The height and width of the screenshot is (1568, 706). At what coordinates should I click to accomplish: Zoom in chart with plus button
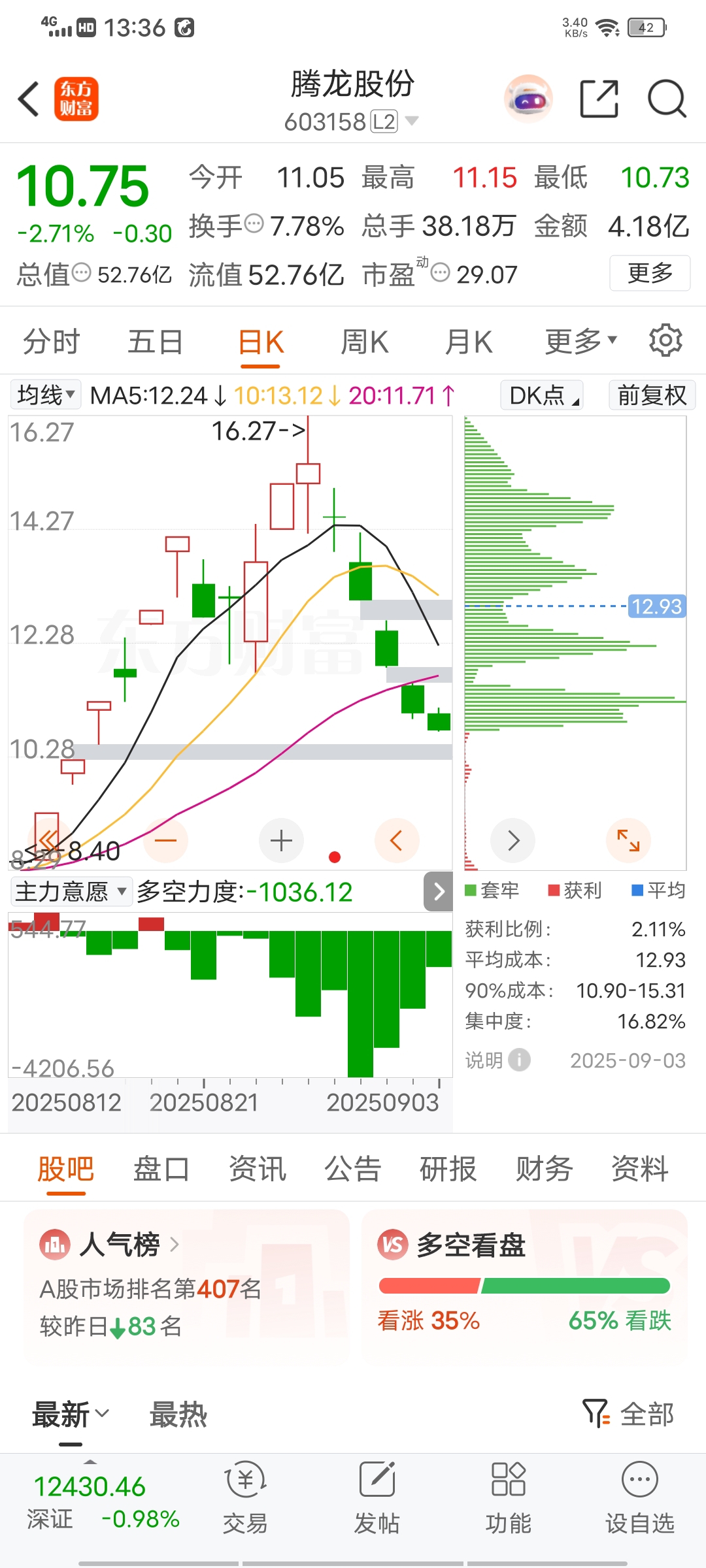281,841
